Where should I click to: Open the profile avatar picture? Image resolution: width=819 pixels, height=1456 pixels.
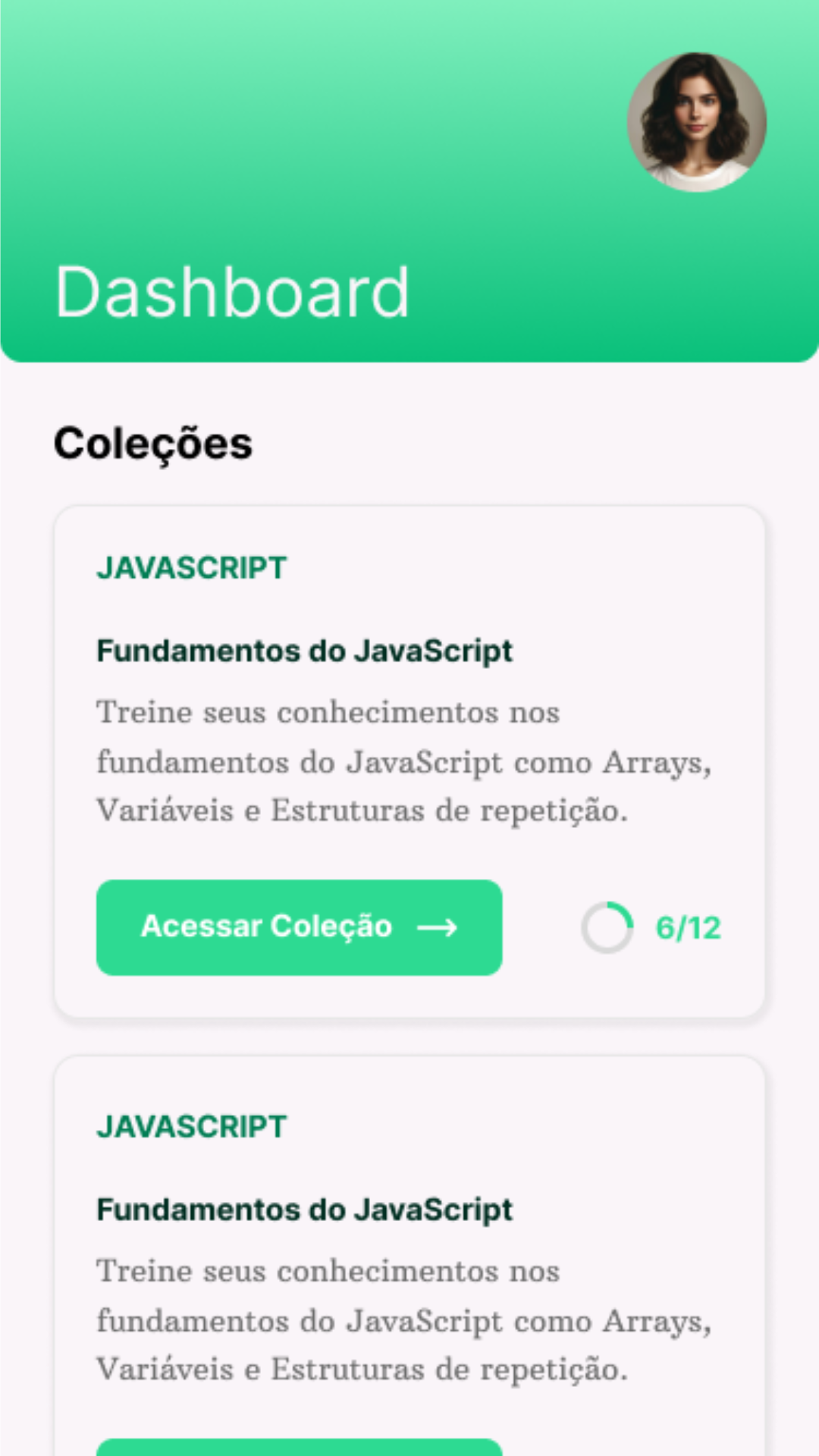[696, 122]
